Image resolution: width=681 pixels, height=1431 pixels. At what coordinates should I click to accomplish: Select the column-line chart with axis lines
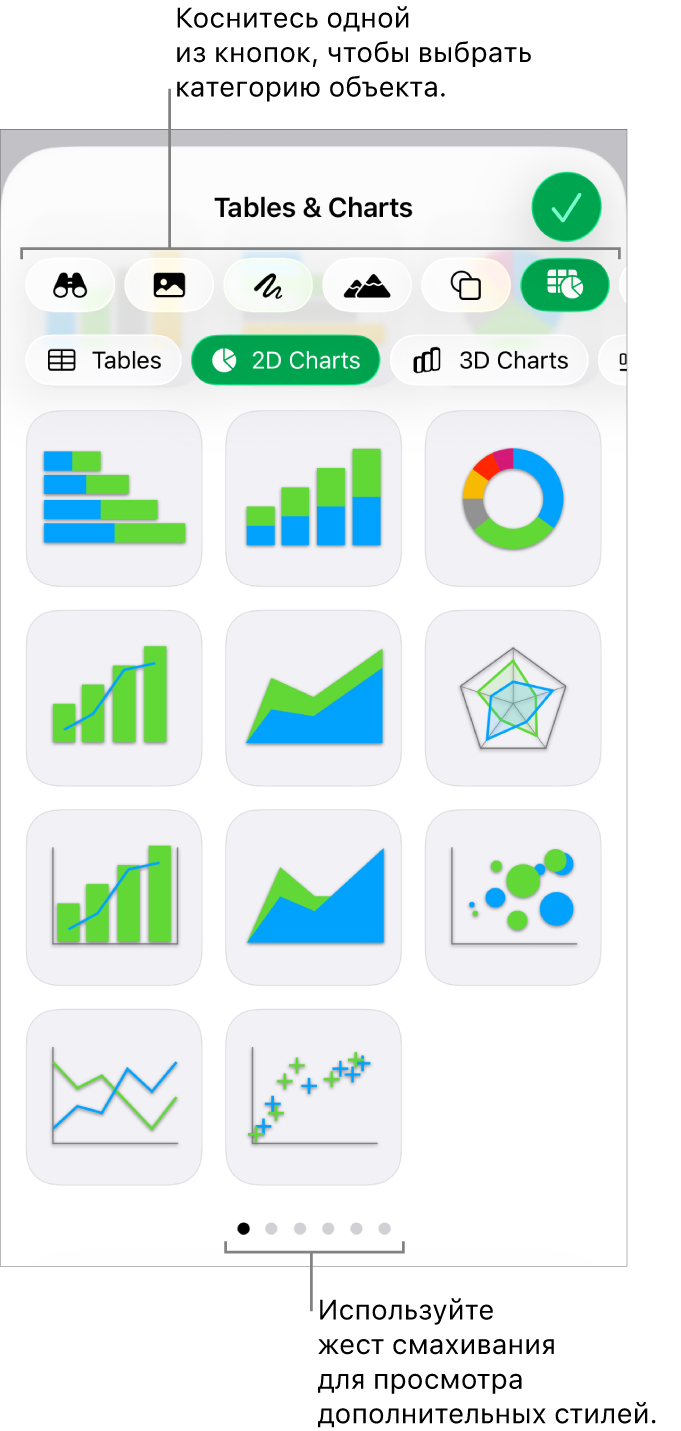pos(114,897)
